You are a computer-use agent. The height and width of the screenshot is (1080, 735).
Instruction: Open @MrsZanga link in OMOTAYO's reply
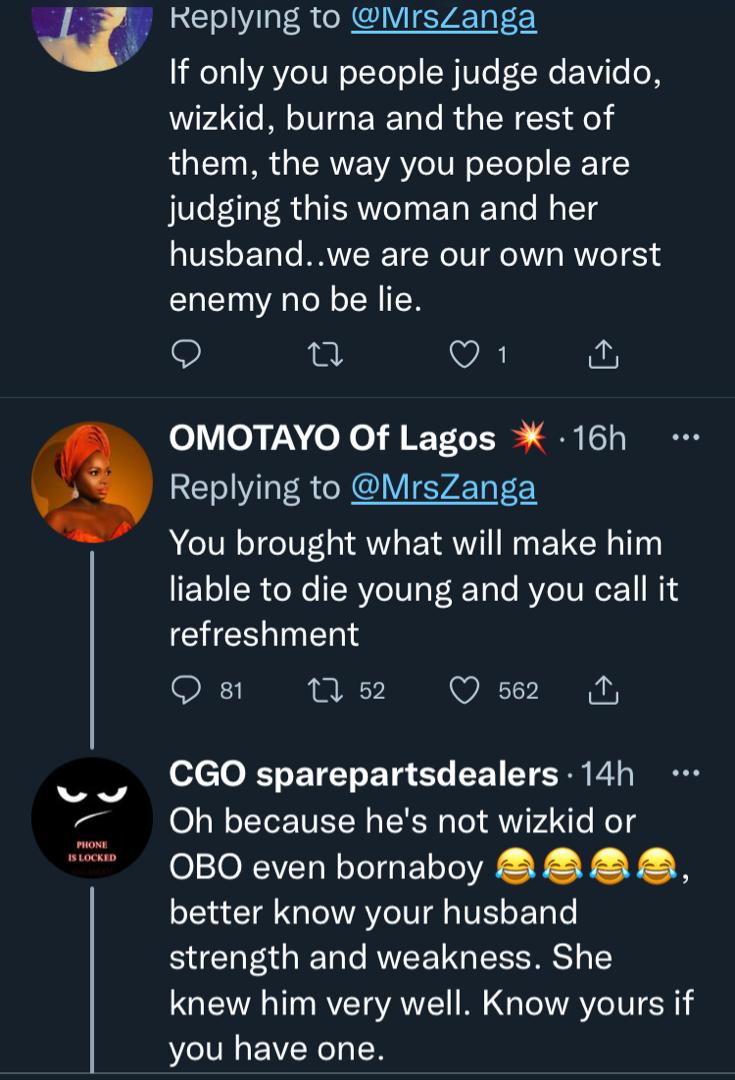tap(443, 487)
